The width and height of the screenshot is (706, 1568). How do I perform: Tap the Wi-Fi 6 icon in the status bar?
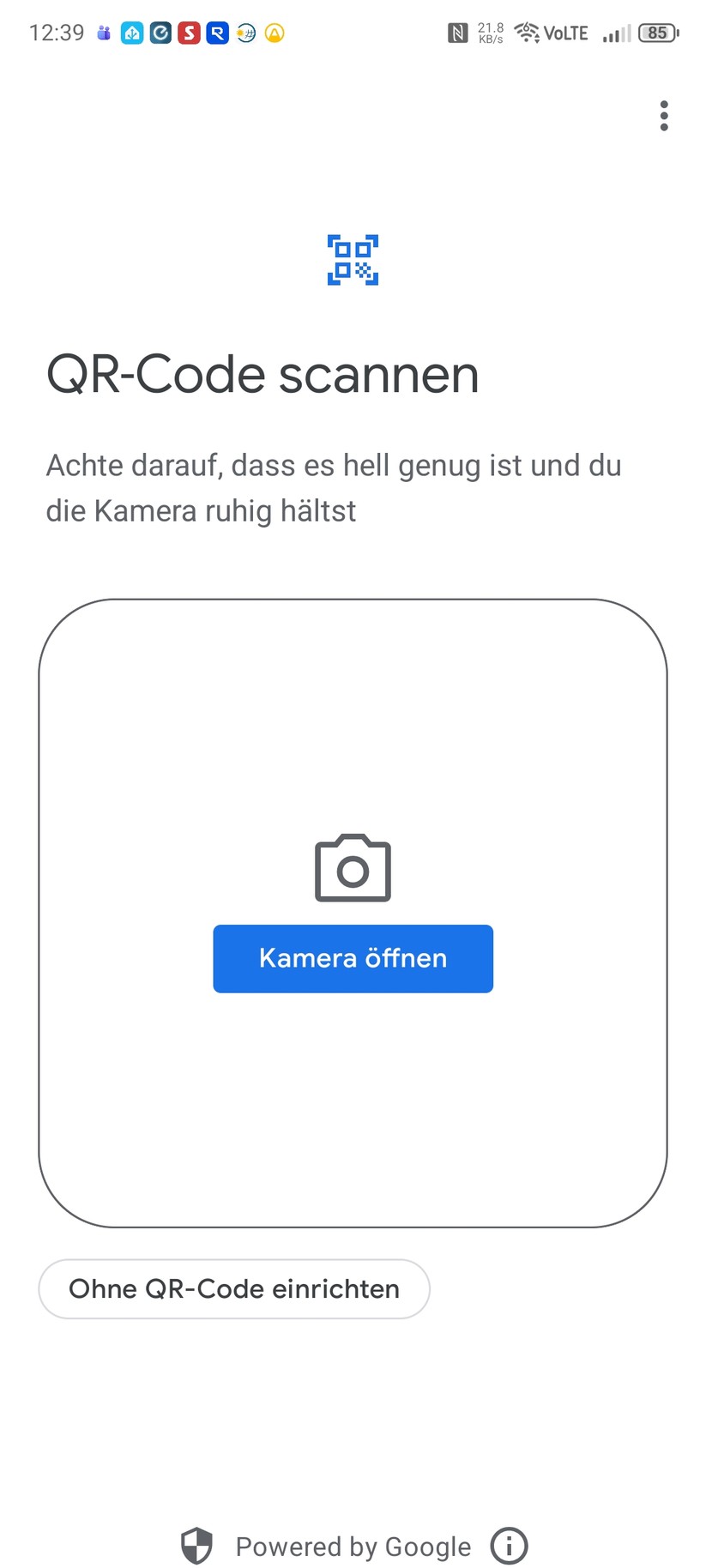pos(526,32)
